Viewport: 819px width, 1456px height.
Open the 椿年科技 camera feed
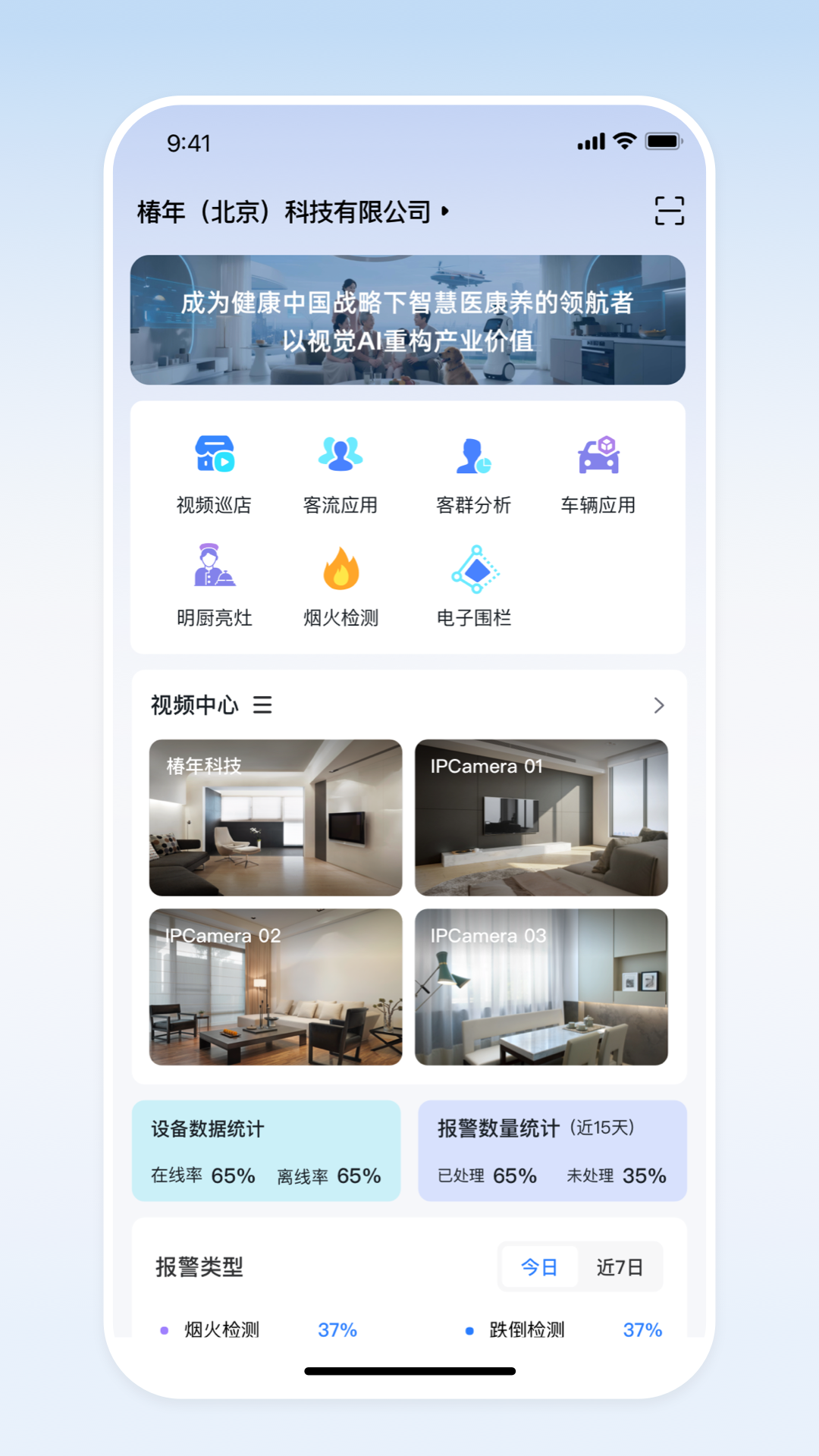coord(276,817)
